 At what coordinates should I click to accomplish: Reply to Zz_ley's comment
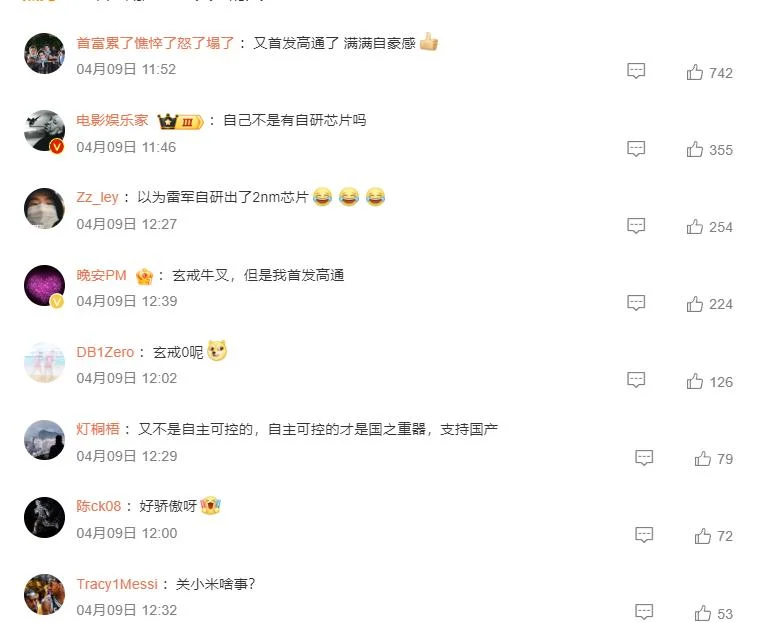pyautogui.click(x=636, y=226)
